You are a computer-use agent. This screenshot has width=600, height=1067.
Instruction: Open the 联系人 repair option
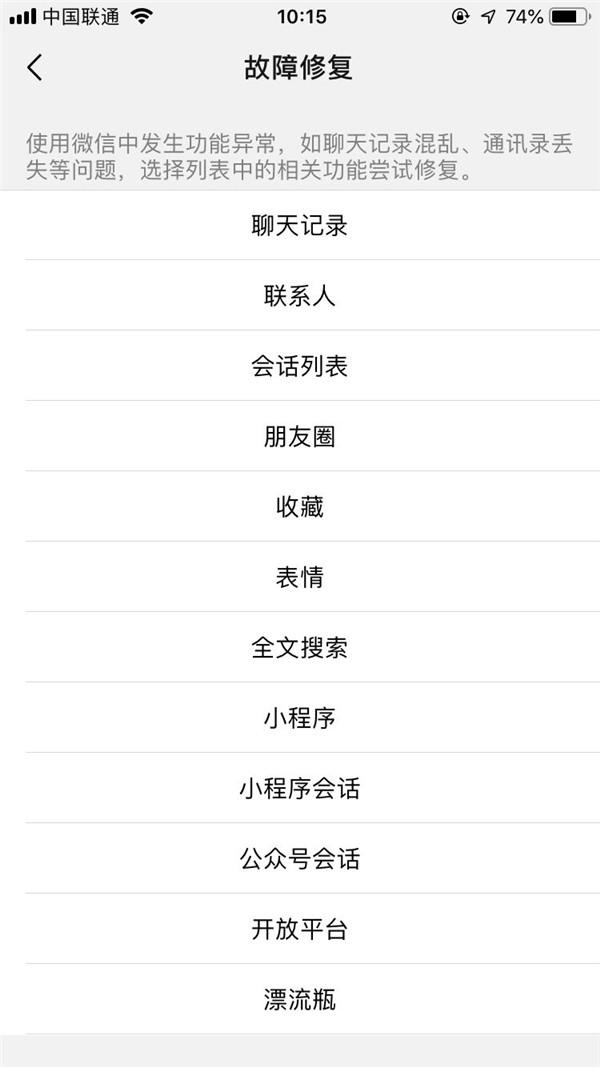coord(300,296)
